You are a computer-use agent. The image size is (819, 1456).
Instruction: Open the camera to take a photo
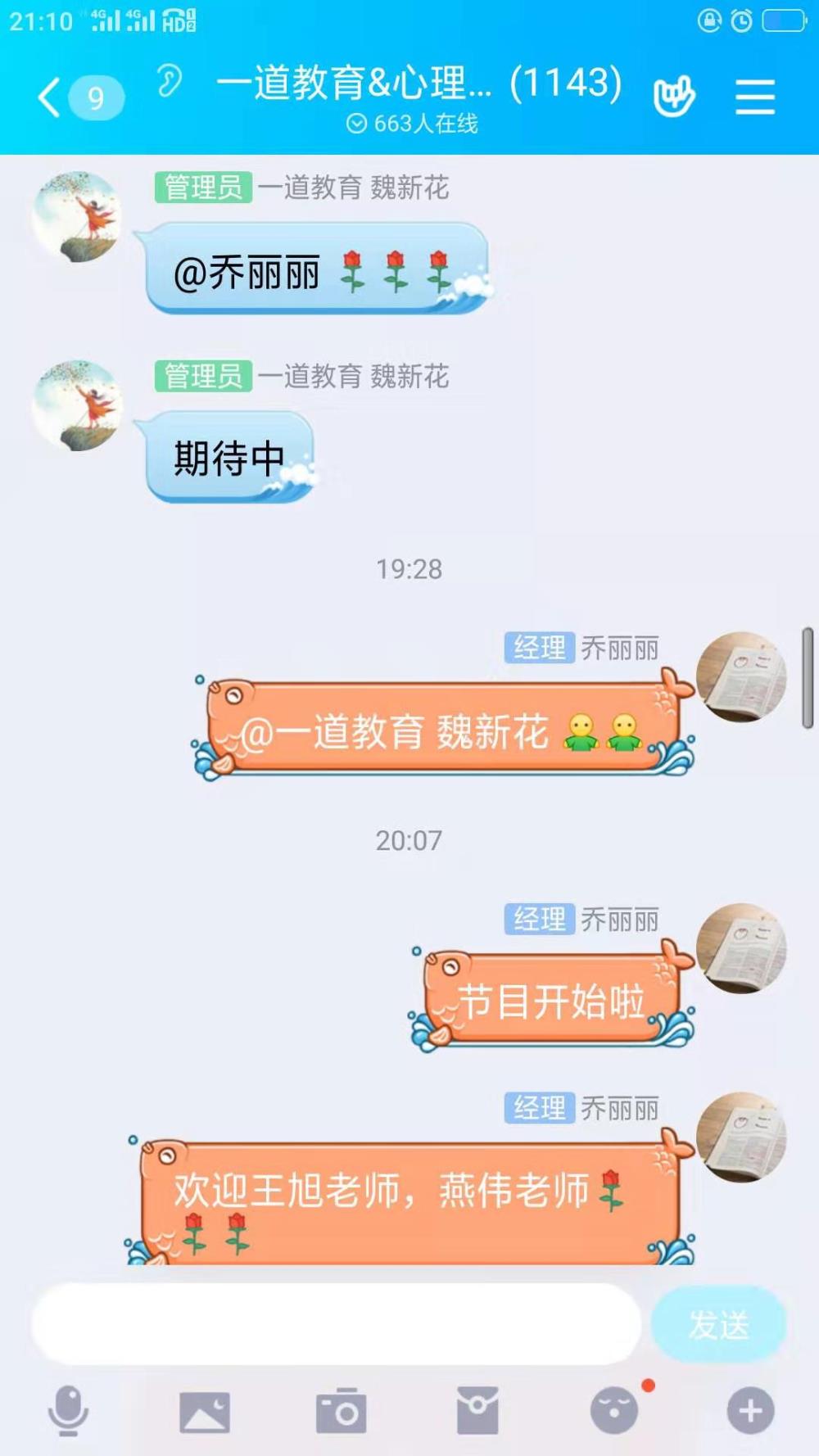341,1410
